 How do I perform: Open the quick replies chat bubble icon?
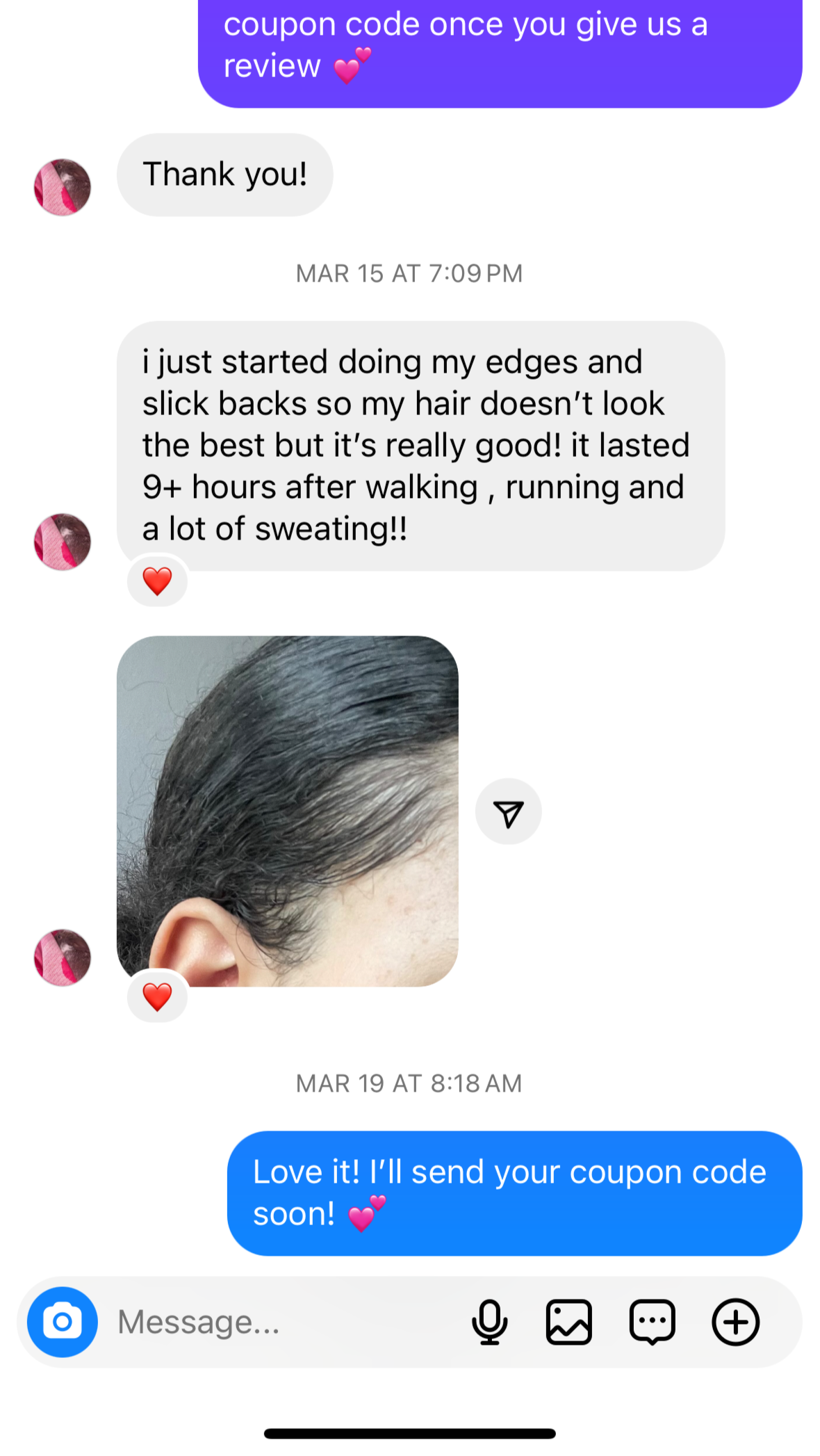pos(652,1322)
